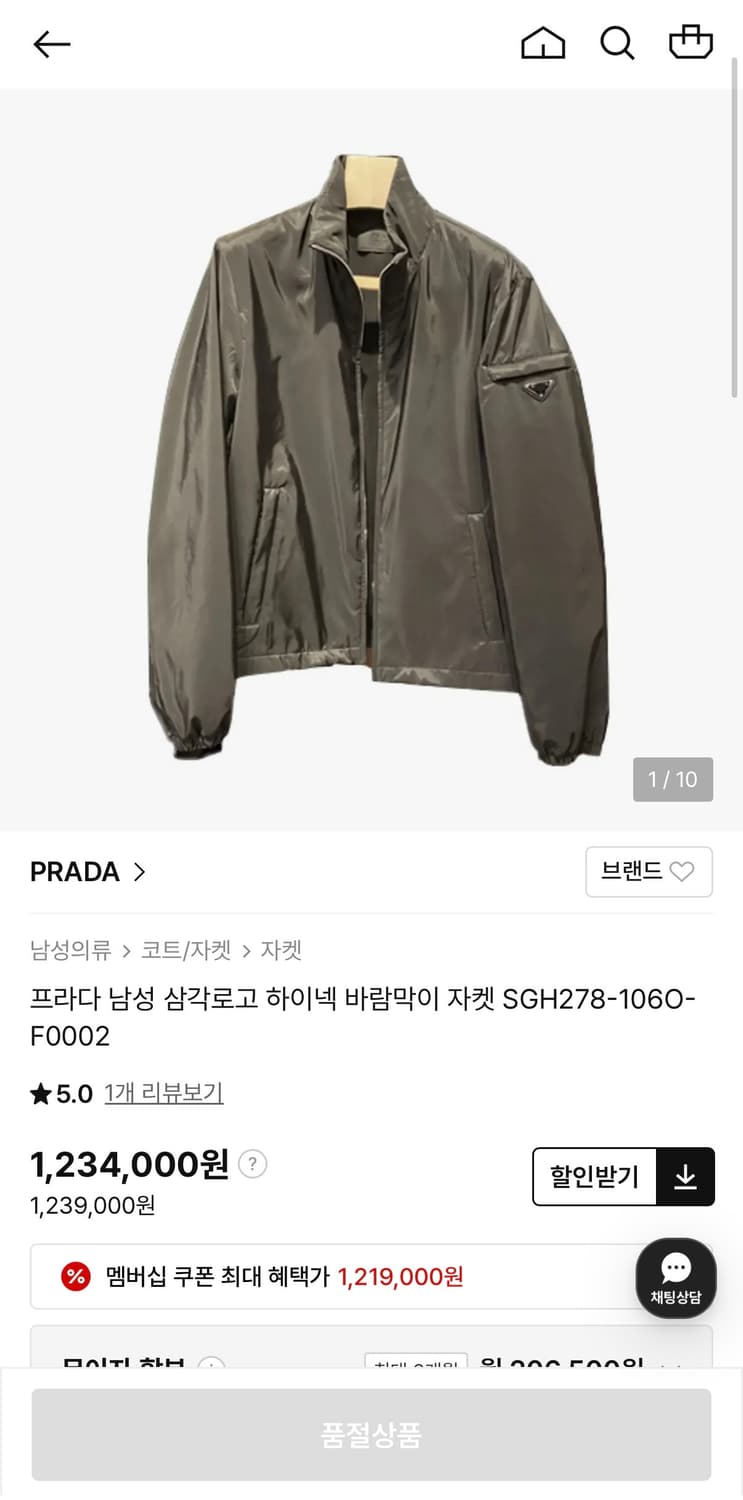The width and height of the screenshot is (743, 1500).
Task: Tap the 할인받기 discount button
Action: 594,1177
